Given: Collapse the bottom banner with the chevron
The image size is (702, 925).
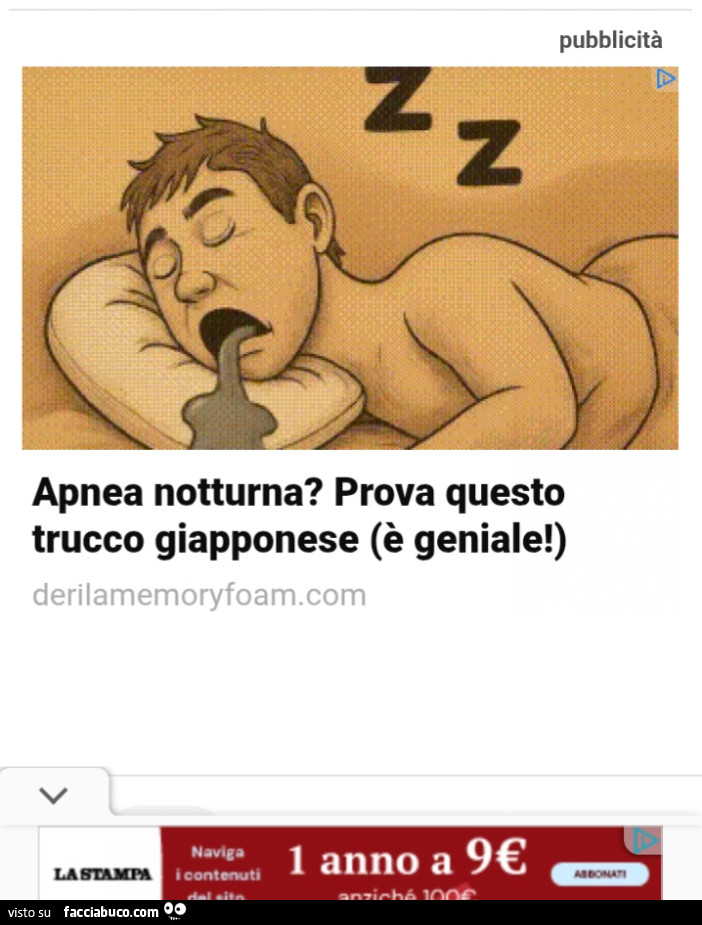Looking at the screenshot, I should pos(53,796).
